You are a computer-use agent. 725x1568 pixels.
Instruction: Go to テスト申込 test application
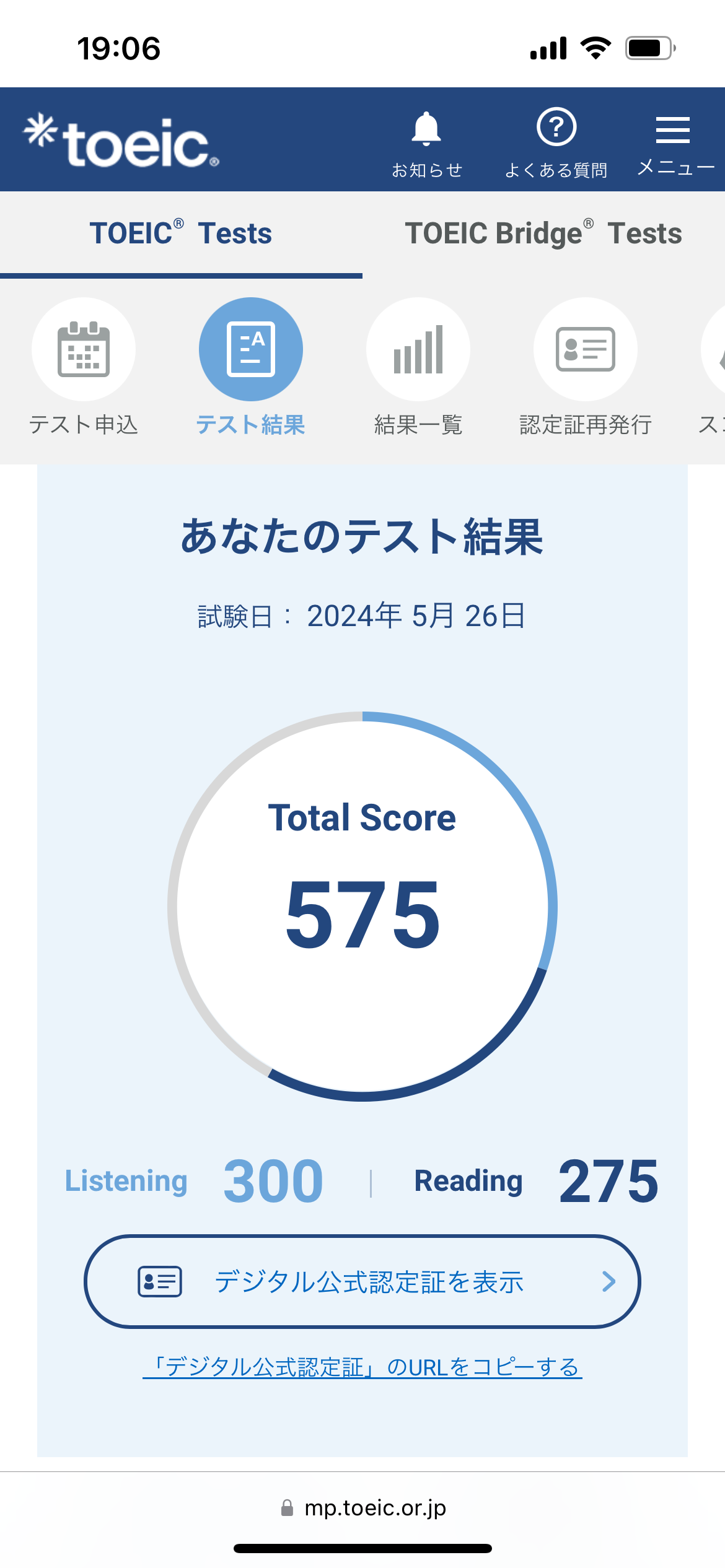point(84,367)
